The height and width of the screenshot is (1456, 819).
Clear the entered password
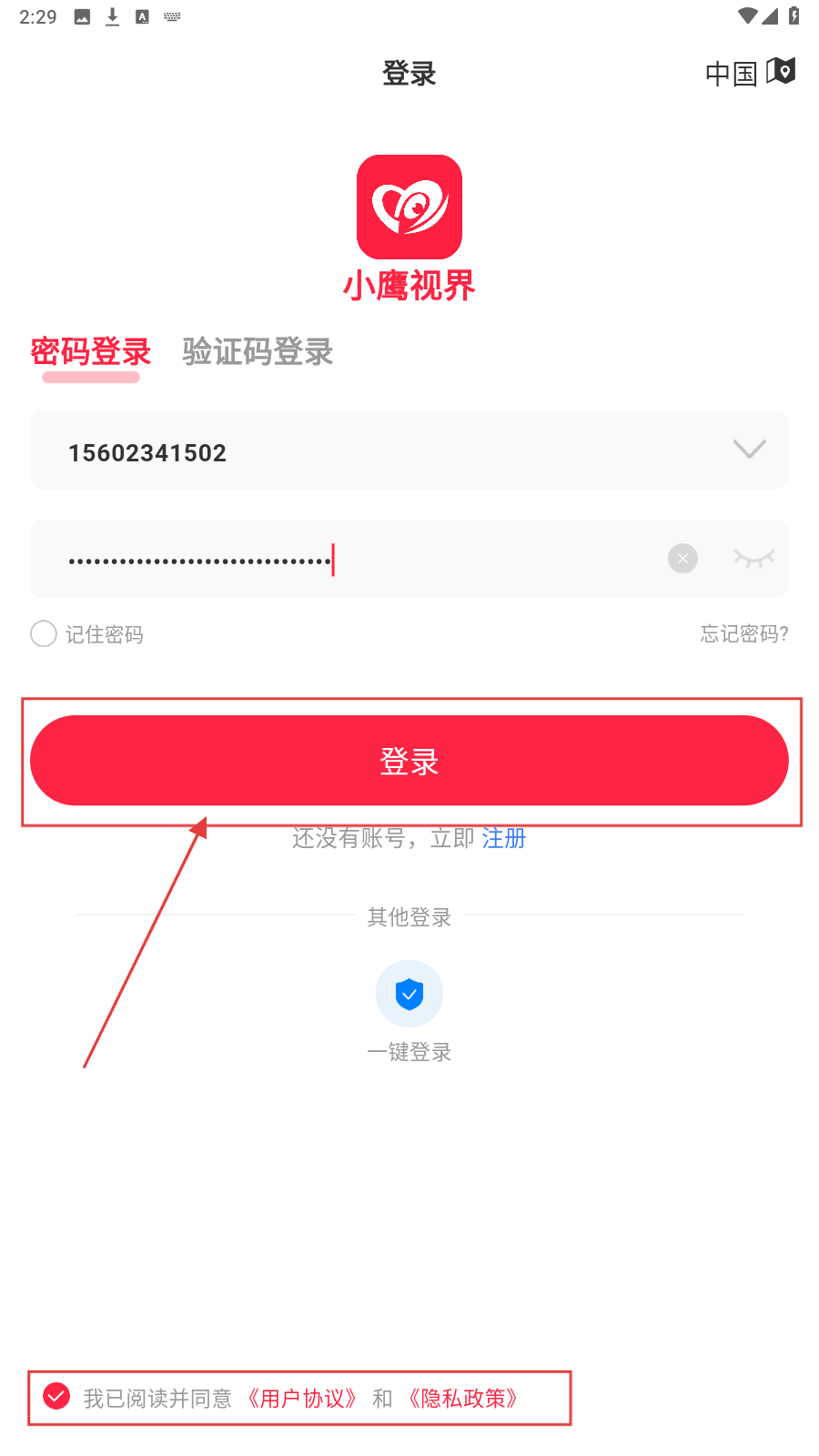682,558
